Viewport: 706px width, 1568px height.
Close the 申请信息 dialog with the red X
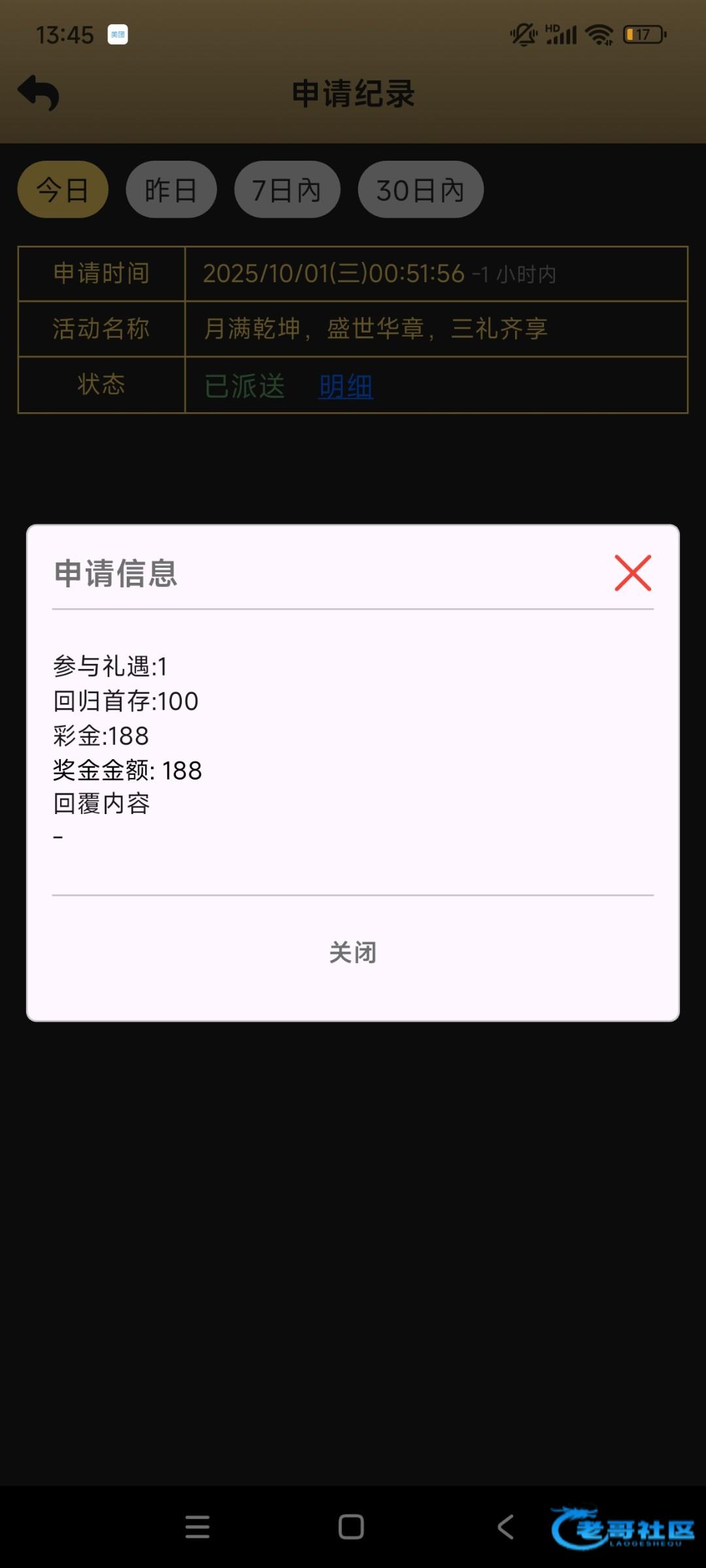click(633, 573)
